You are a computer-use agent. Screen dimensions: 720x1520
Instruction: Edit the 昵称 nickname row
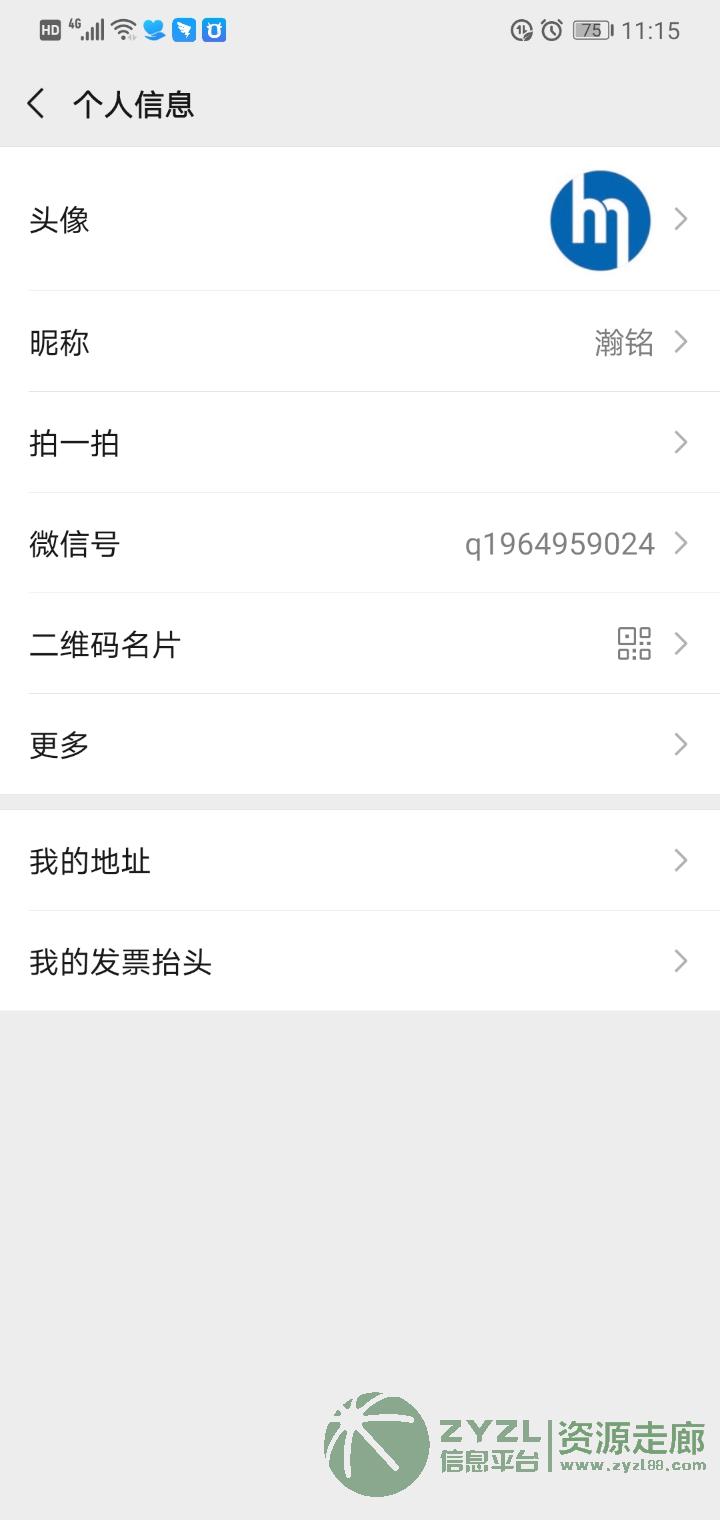coord(360,342)
